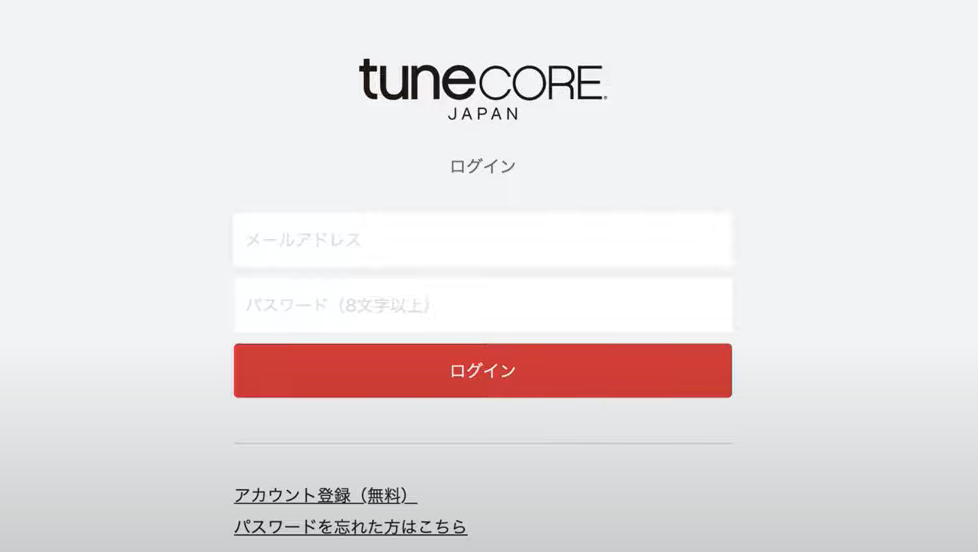Screen dimensions: 978x552
Task: Open アカウント登録（無料） sign-up link
Action: click(325, 495)
